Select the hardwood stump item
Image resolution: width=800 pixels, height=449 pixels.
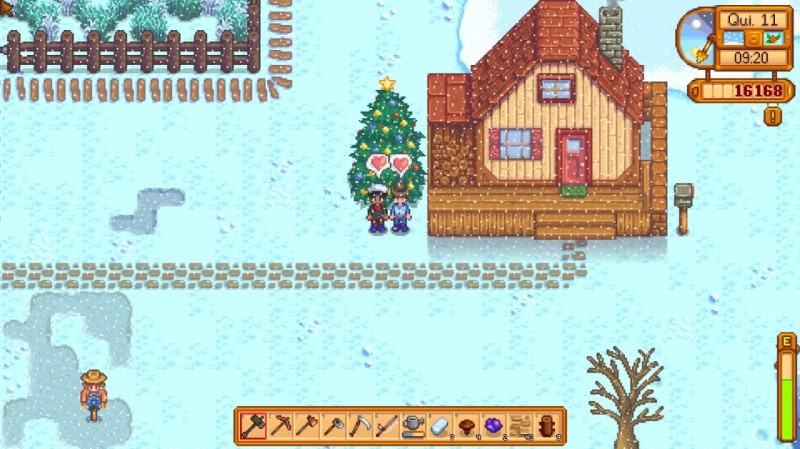click(x=546, y=426)
